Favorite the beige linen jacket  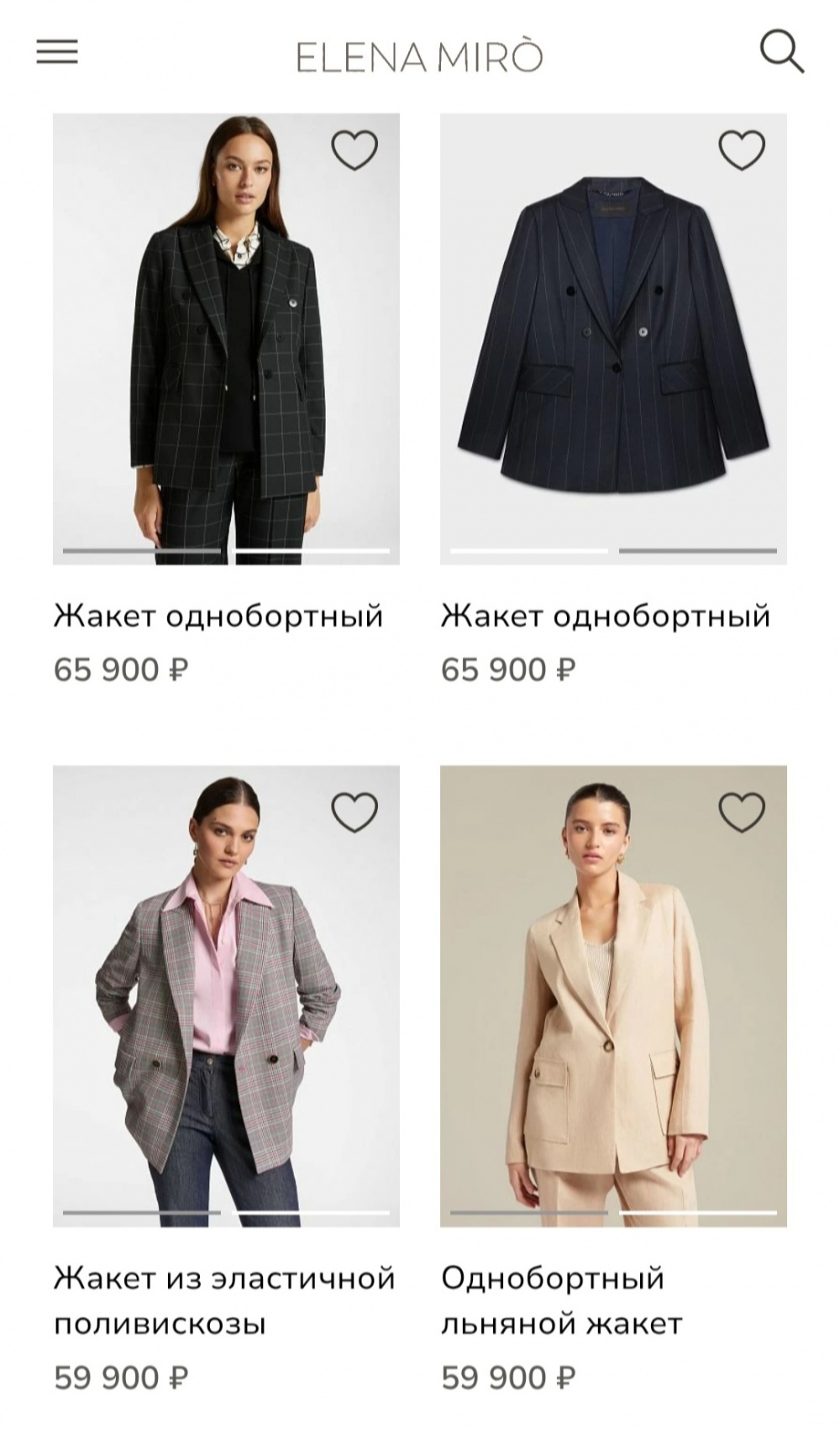pyautogui.click(x=742, y=812)
